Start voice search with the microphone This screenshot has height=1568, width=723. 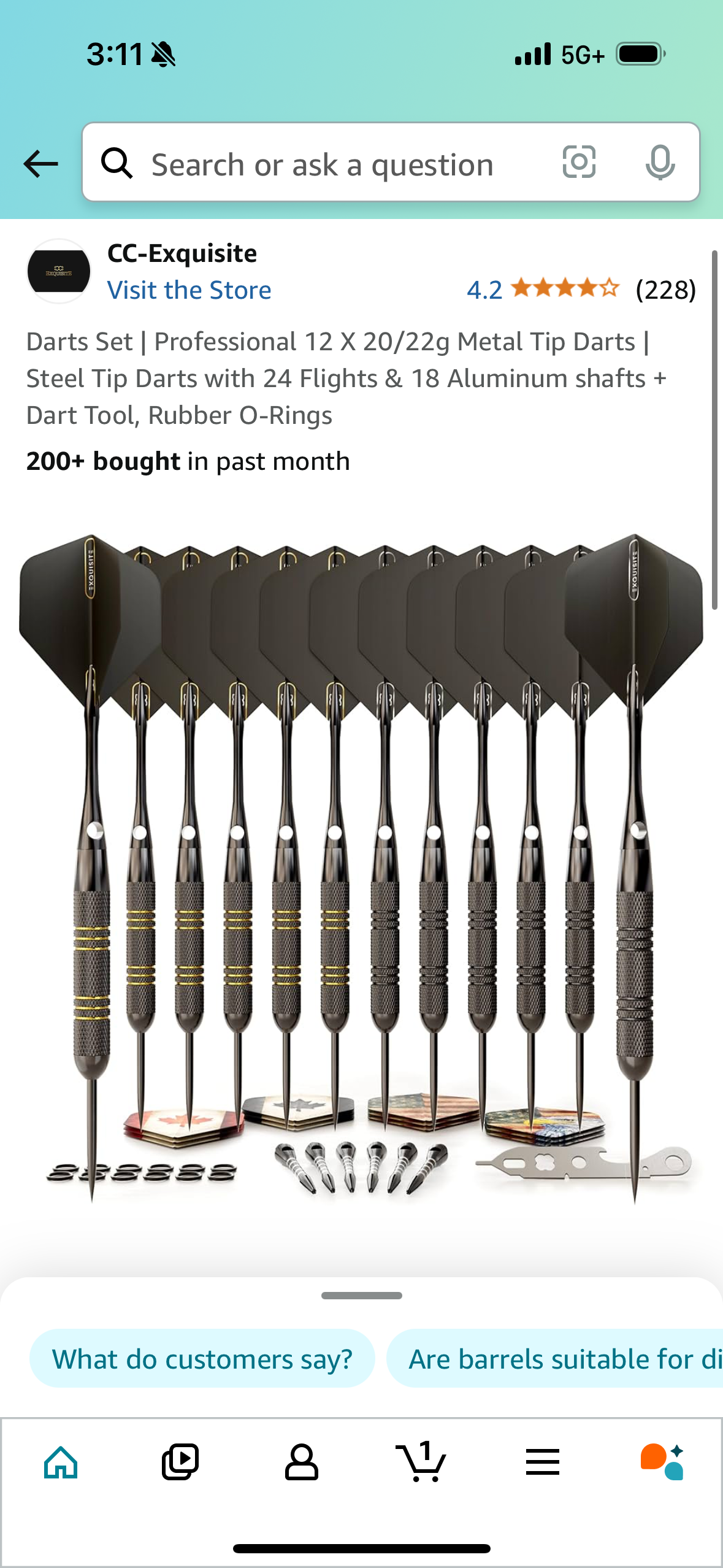tap(660, 163)
